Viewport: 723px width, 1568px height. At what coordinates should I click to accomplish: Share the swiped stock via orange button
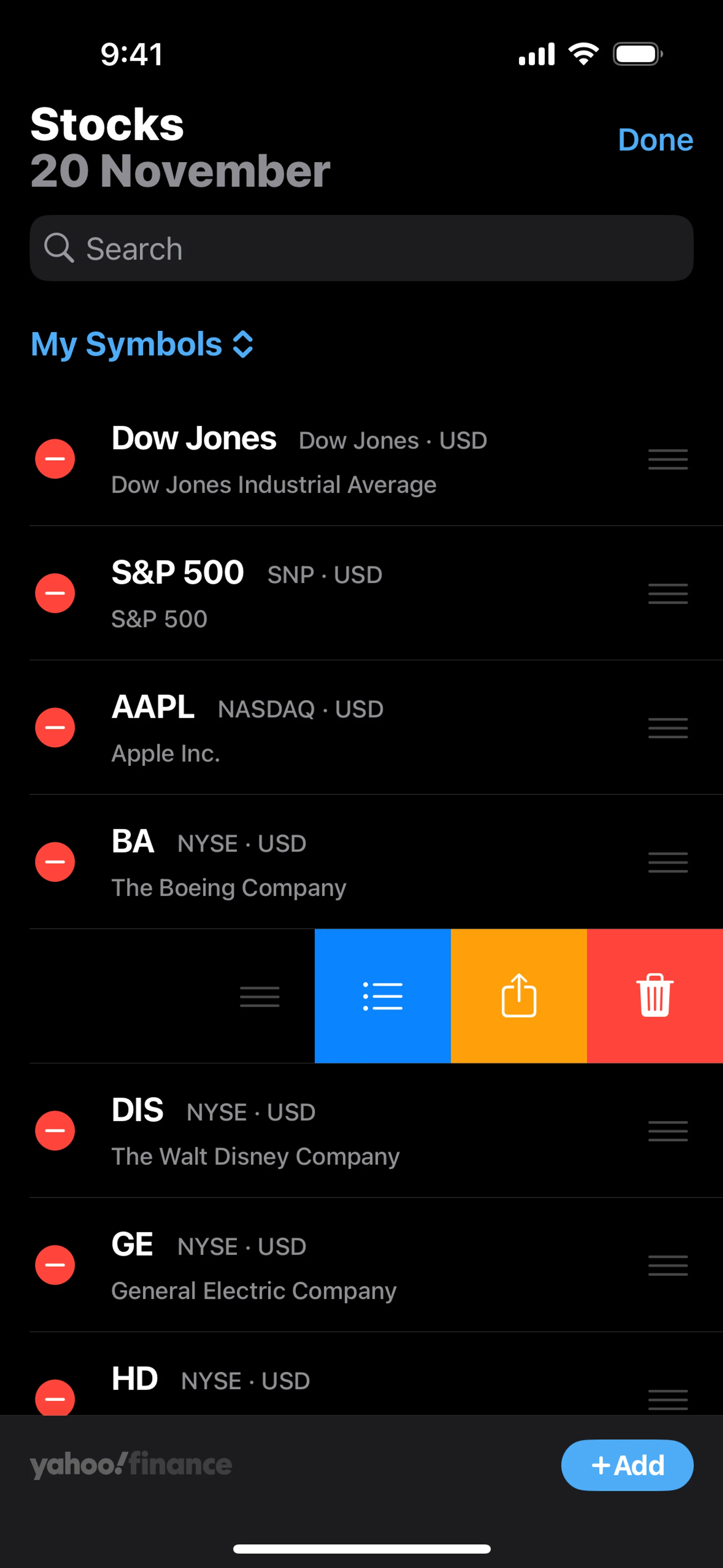click(519, 996)
